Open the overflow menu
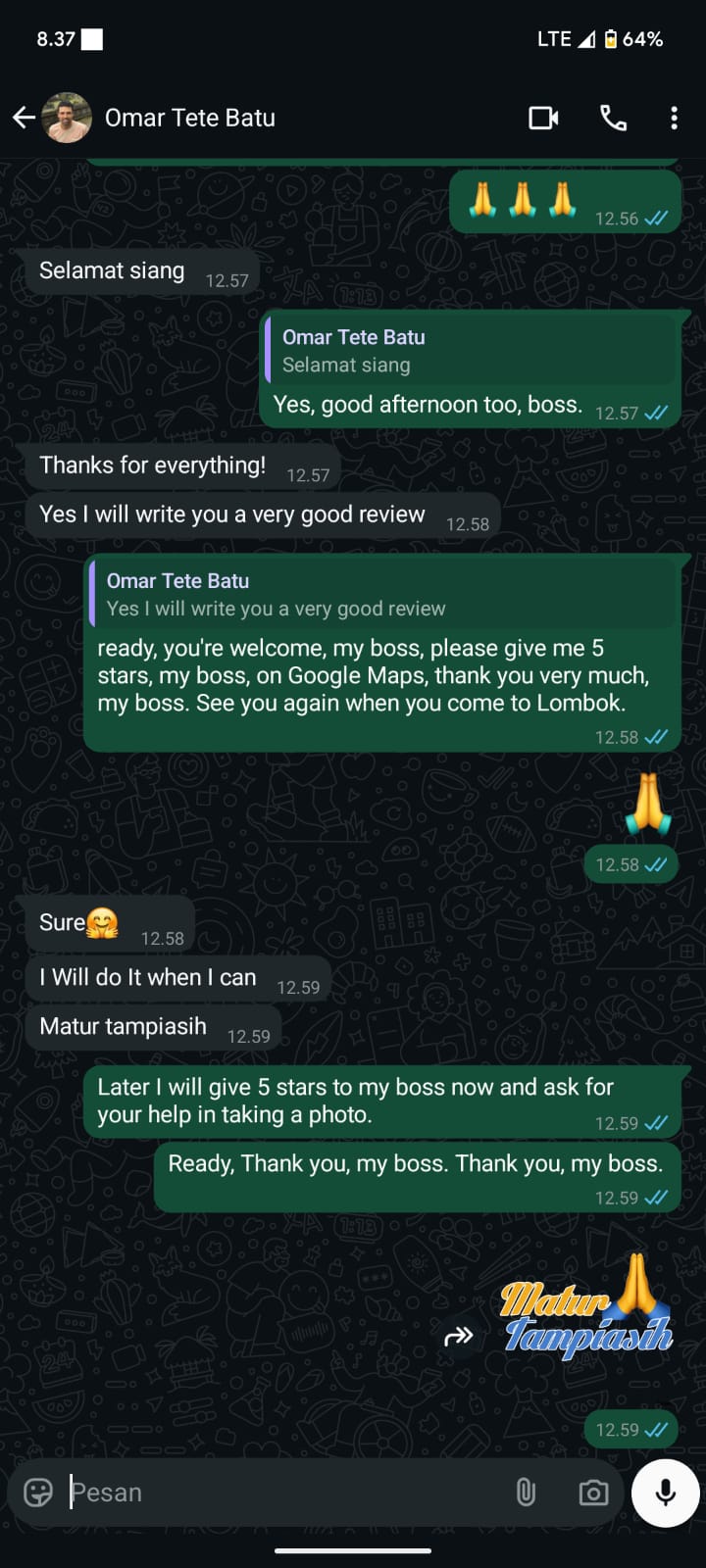 click(674, 119)
